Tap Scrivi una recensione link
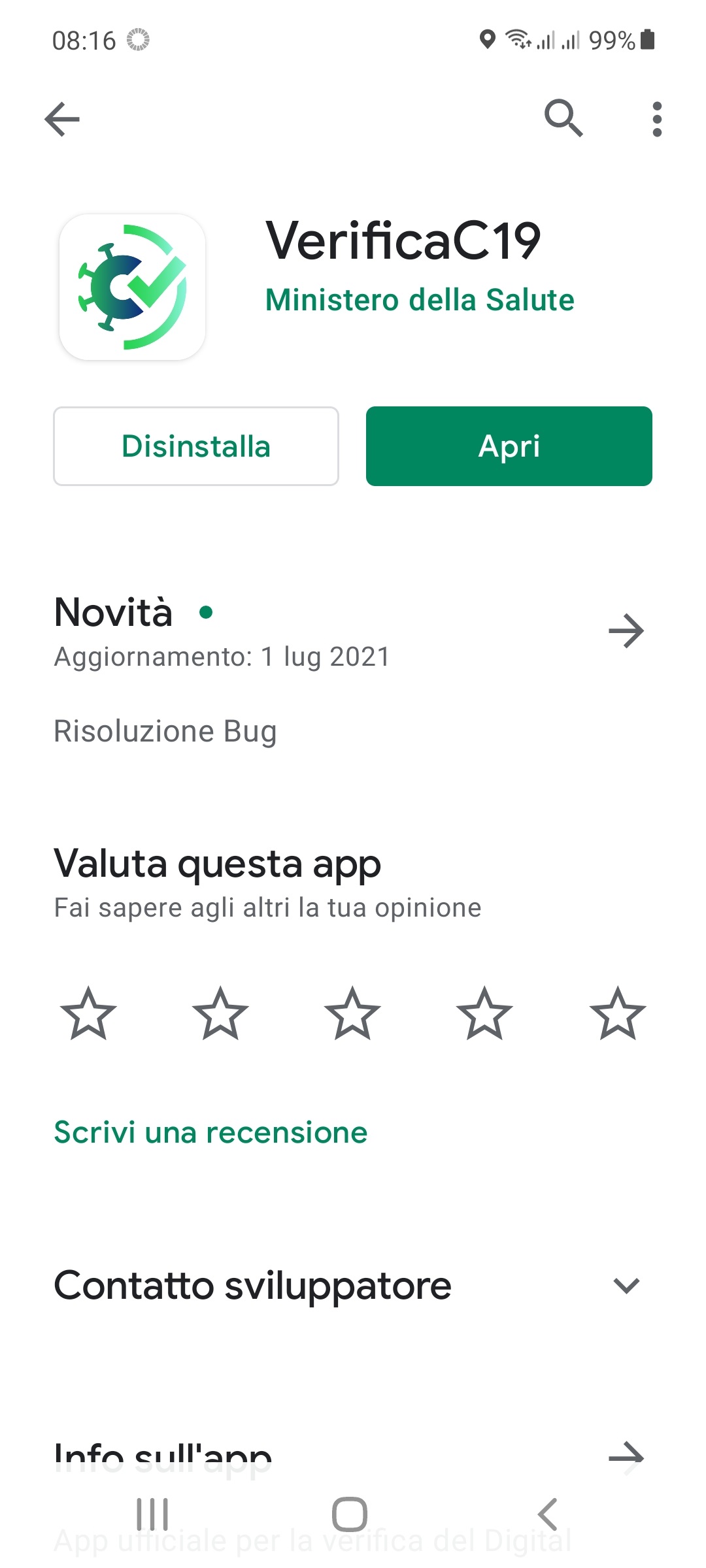This screenshot has width=706, height=1568. (x=210, y=1132)
